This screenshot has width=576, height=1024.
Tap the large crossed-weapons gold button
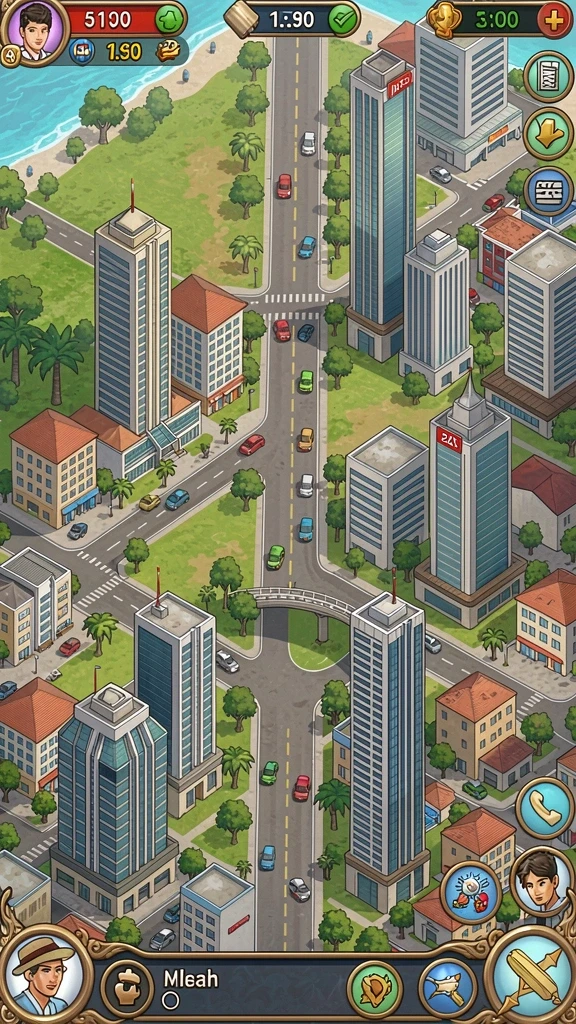[532, 975]
